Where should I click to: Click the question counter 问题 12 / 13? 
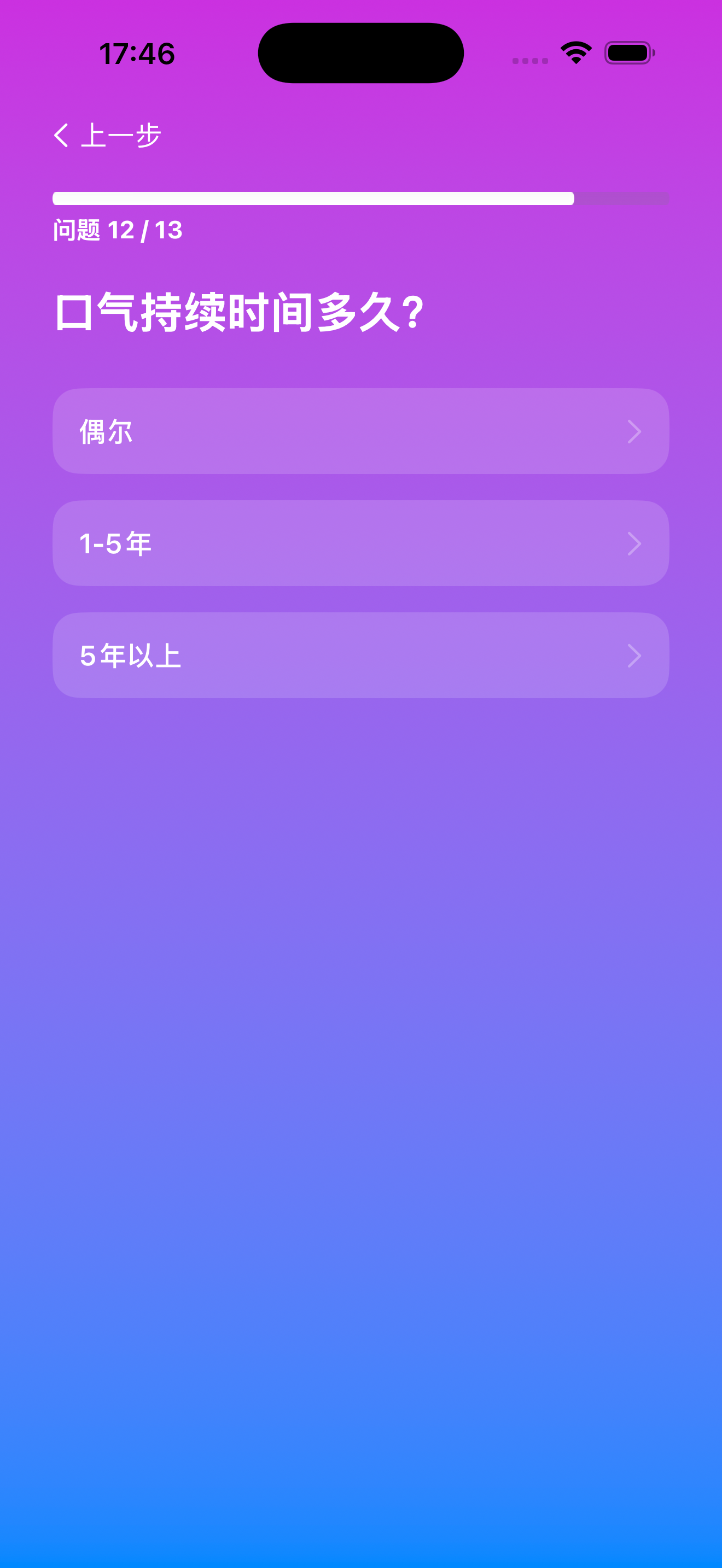pos(117,230)
